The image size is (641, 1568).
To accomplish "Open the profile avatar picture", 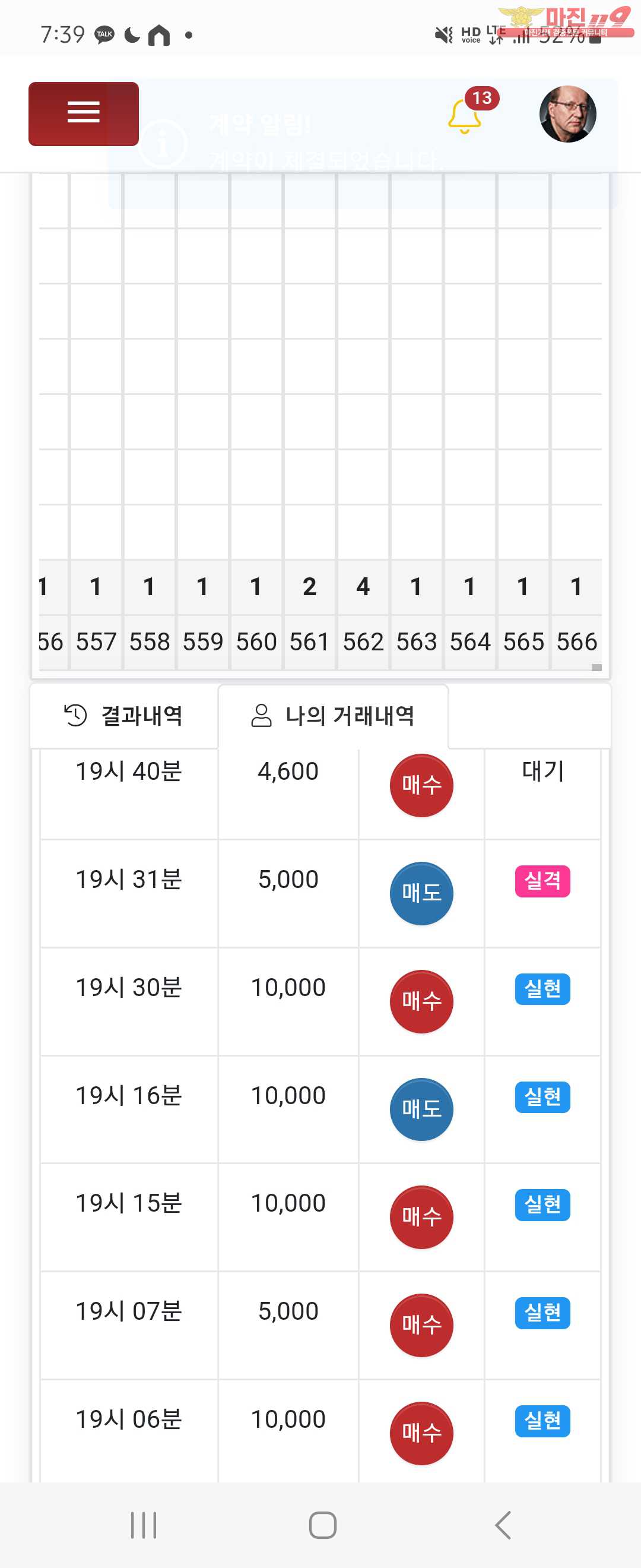I will [x=567, y=115].
